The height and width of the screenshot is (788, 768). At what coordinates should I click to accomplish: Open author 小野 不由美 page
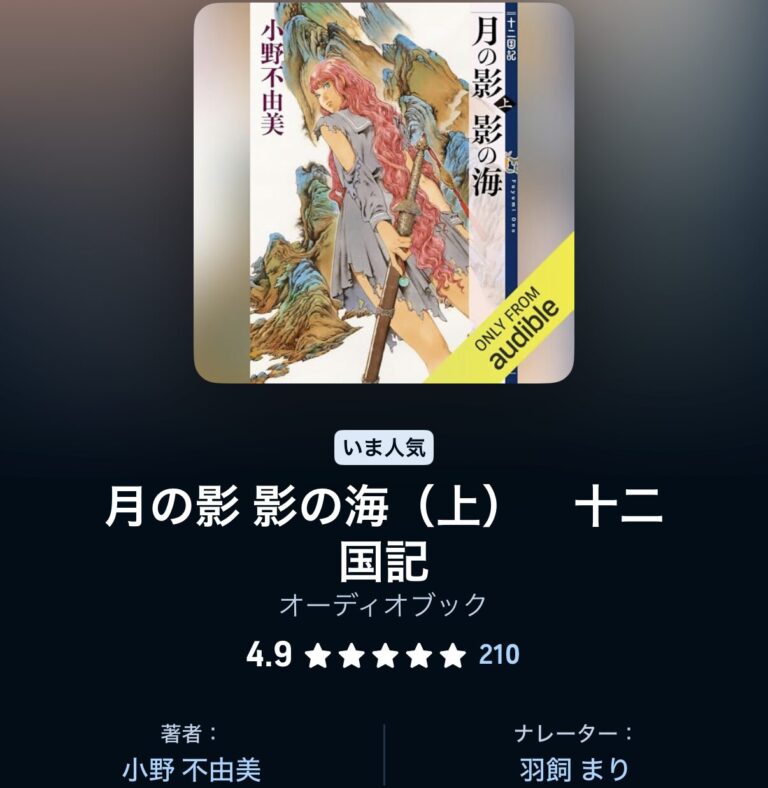tap(191, 769)
